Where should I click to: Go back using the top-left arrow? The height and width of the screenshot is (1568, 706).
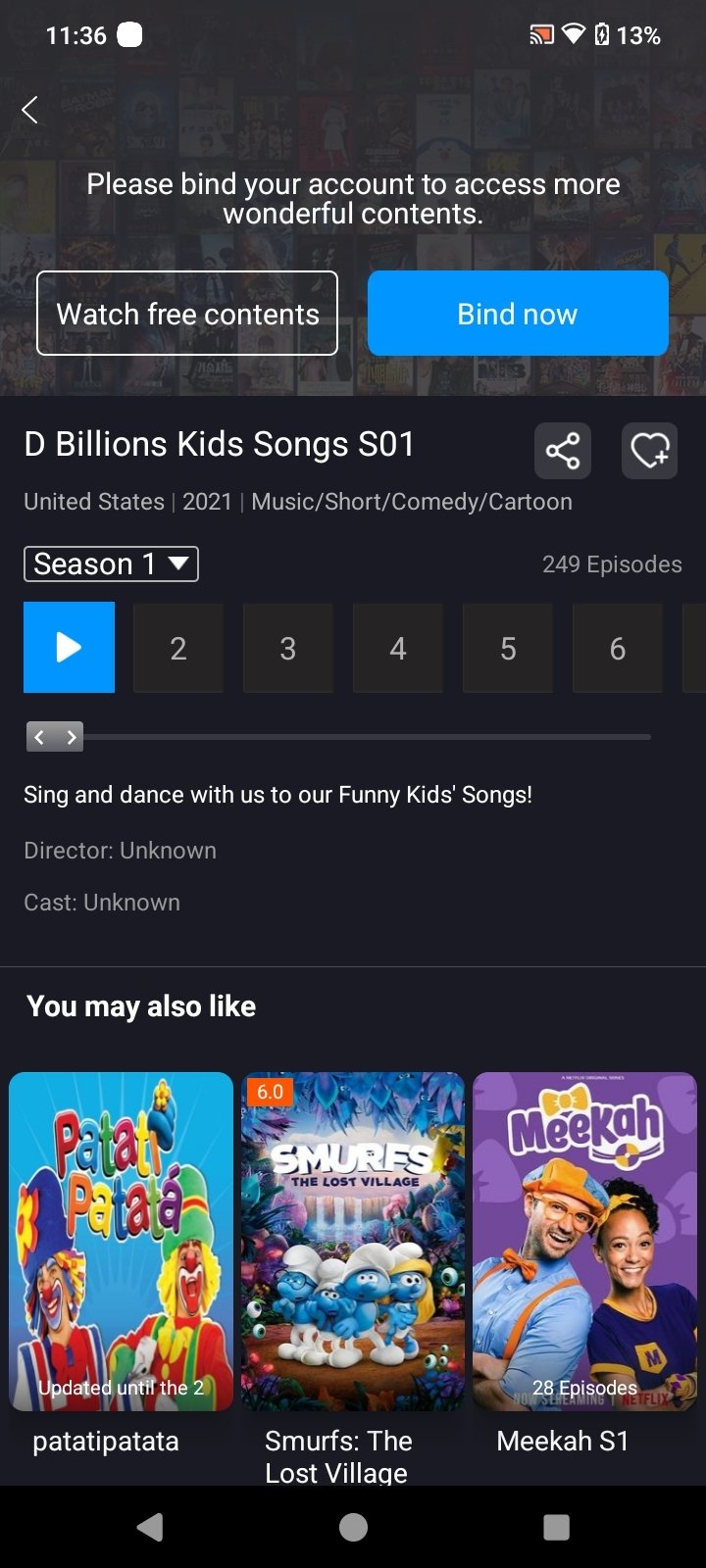click(x=30, y=111)
